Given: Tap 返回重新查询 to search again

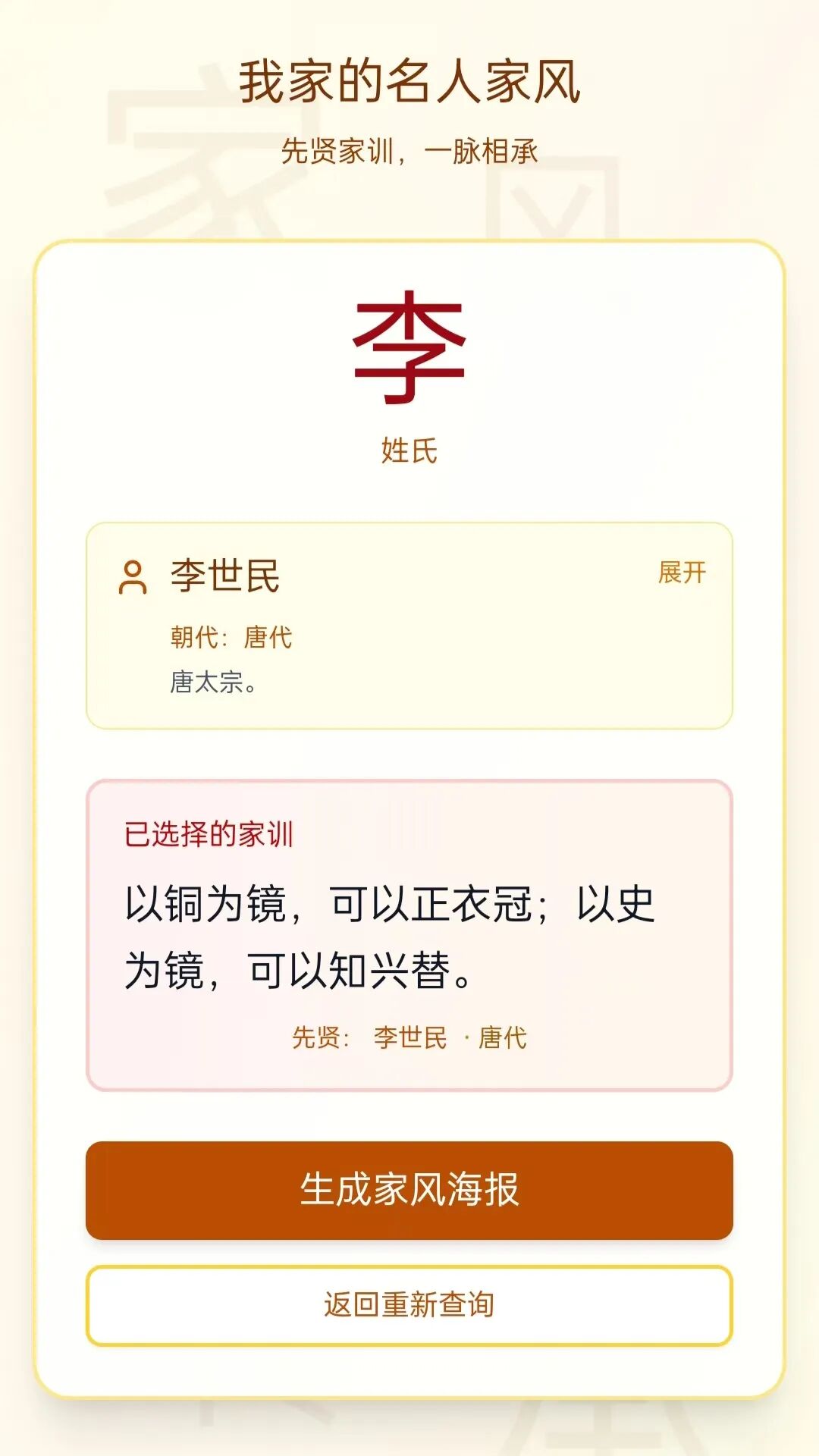Looking at the screenshot, I should click(x=409, y=1305).
